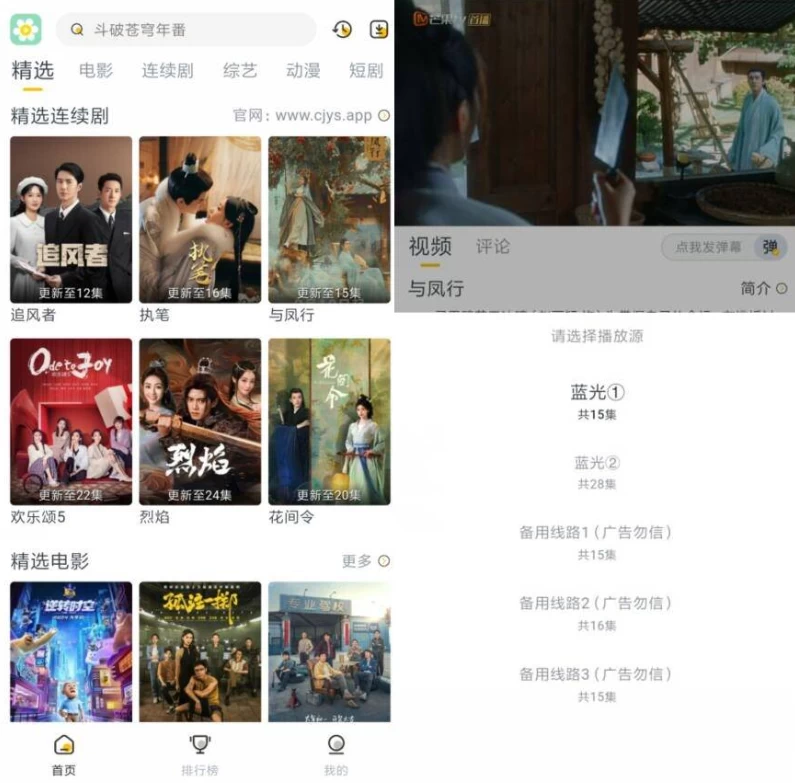Switch to the 评论 tab

[493, 247]
